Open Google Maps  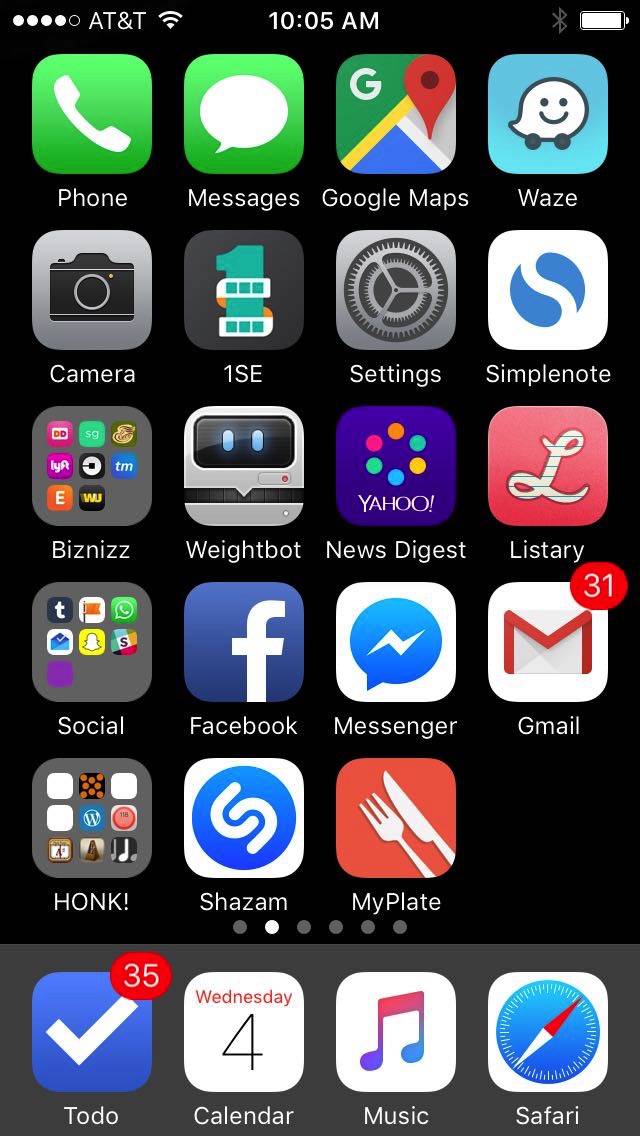396,114
